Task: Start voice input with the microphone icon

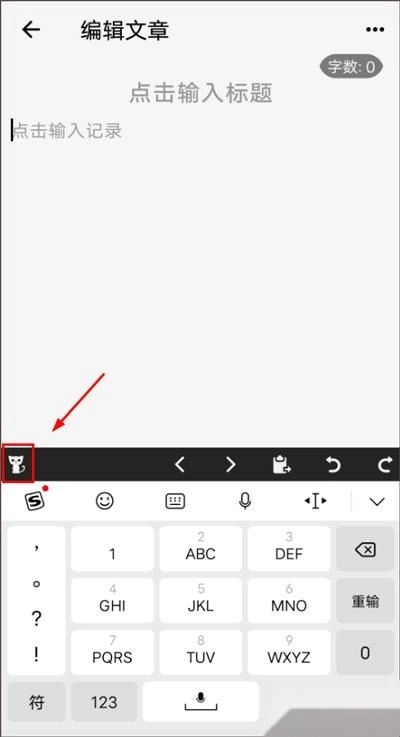Action: (x=245, y=502)
